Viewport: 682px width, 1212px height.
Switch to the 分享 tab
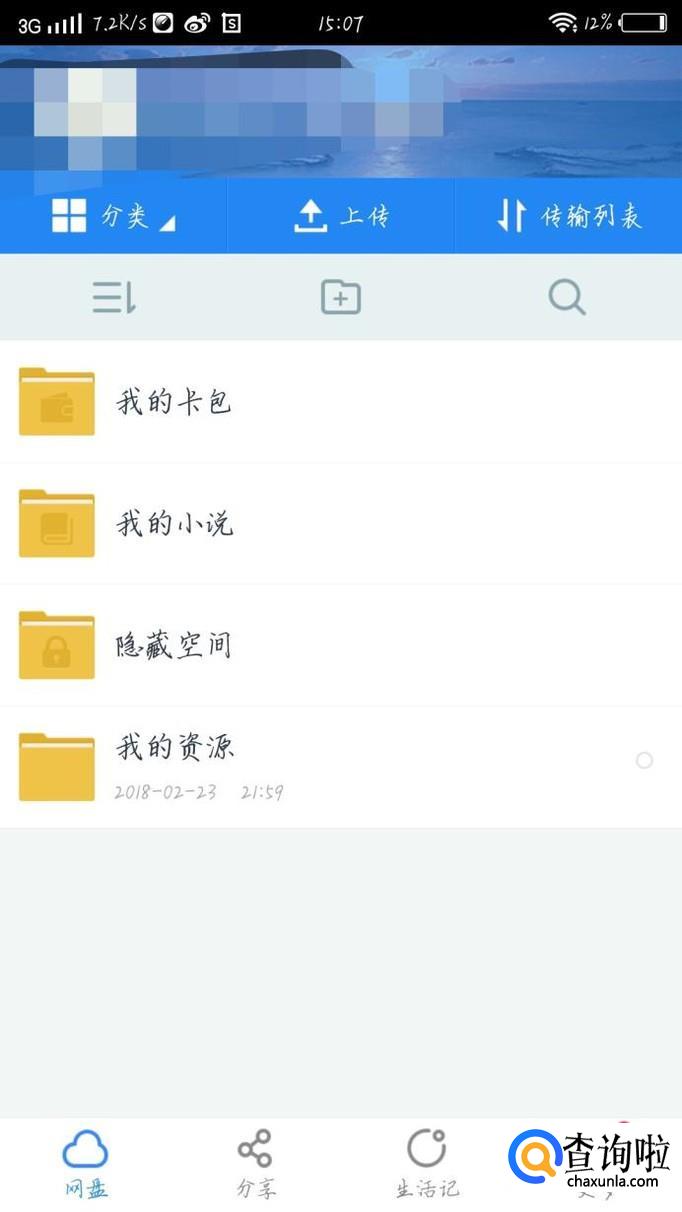[x=255, y=1163]
